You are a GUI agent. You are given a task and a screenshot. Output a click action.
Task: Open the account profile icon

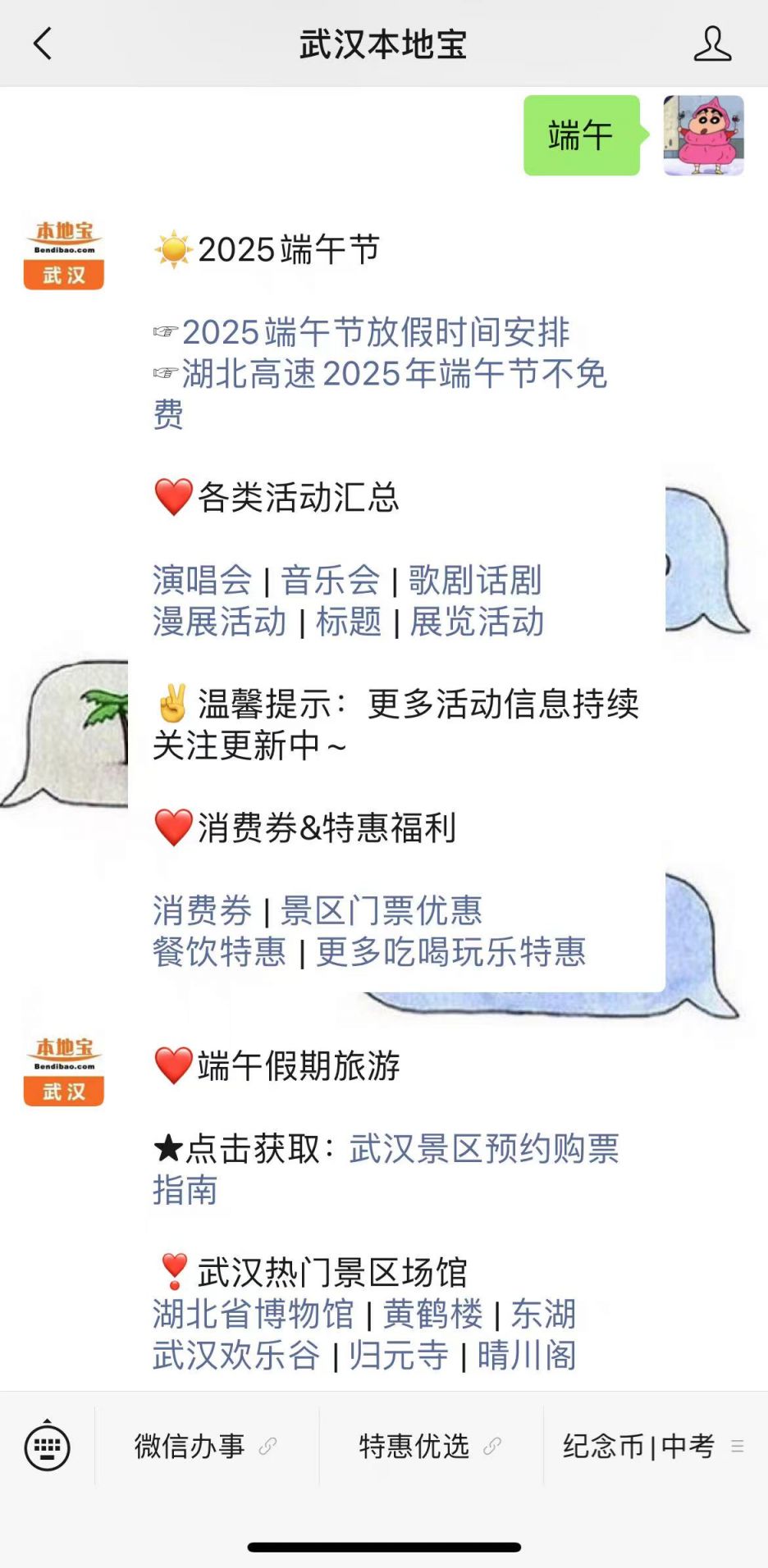coord(712,43)
